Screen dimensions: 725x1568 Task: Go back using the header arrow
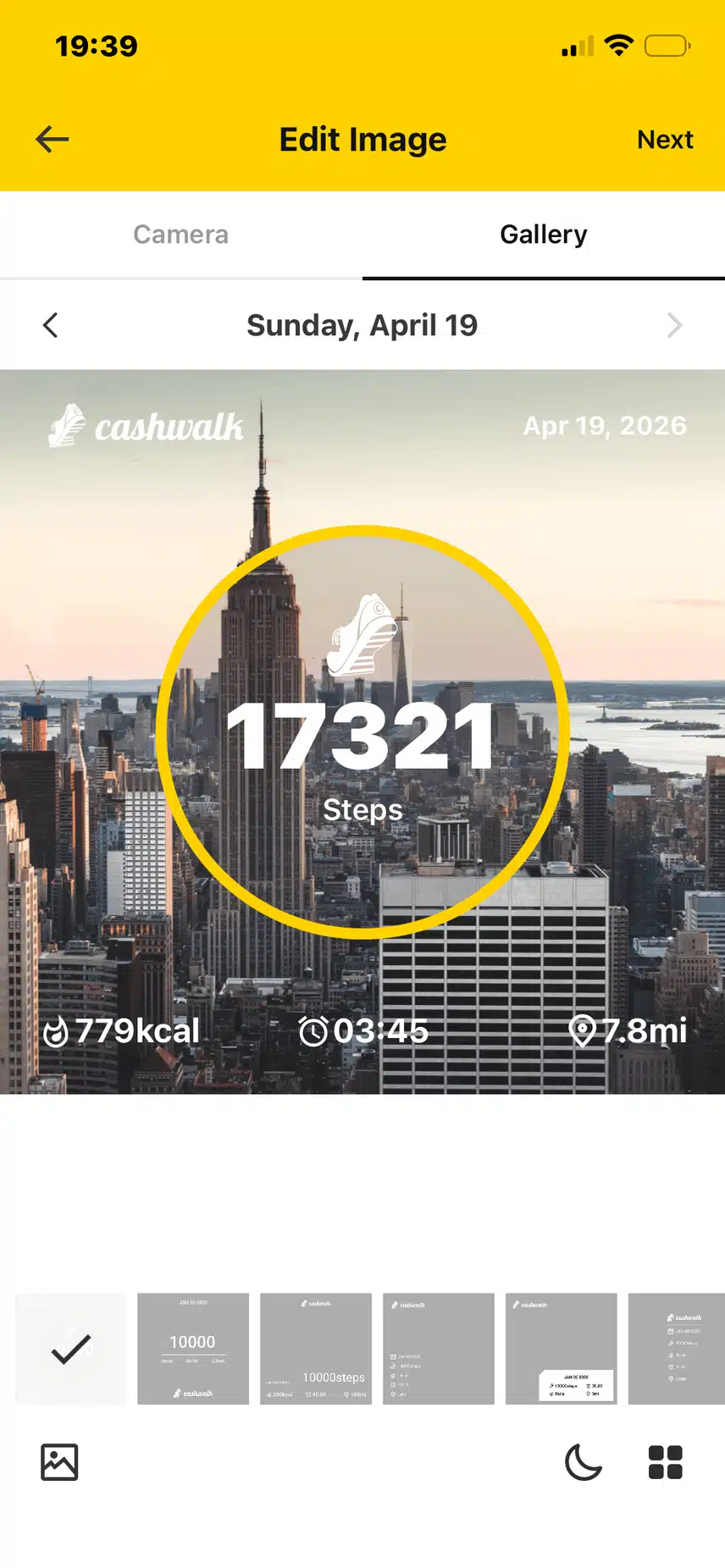[x=52, y=140]
